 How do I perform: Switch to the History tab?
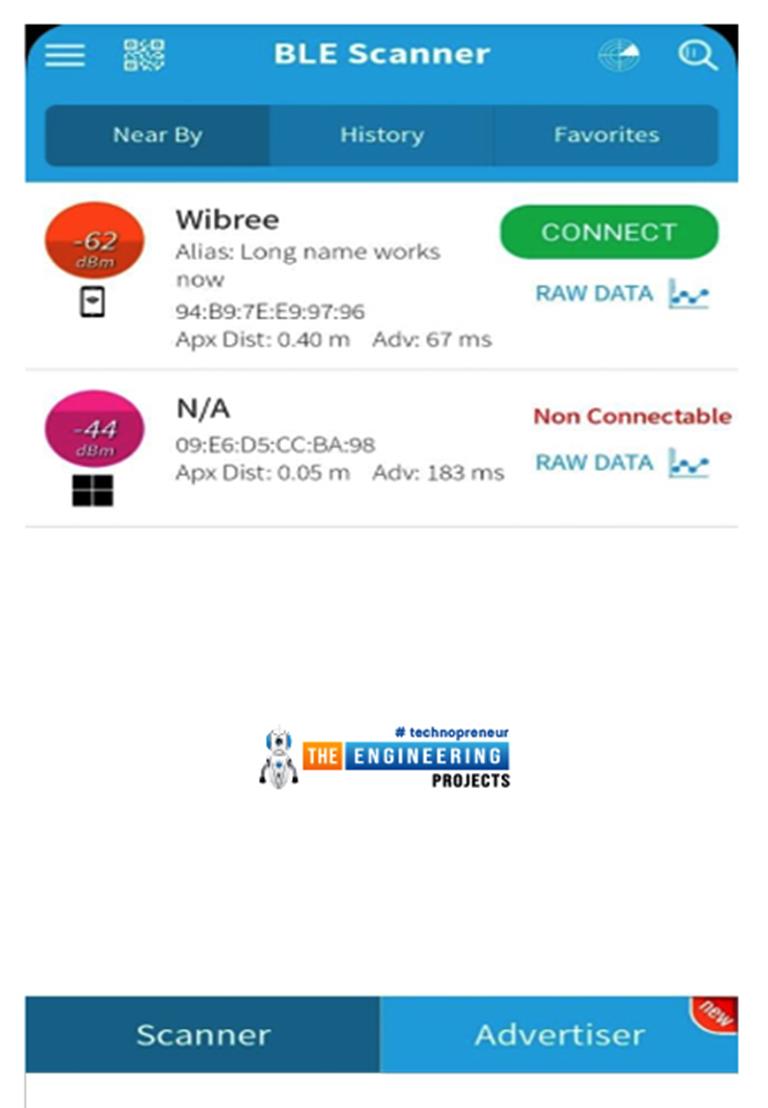click(381, 135)
